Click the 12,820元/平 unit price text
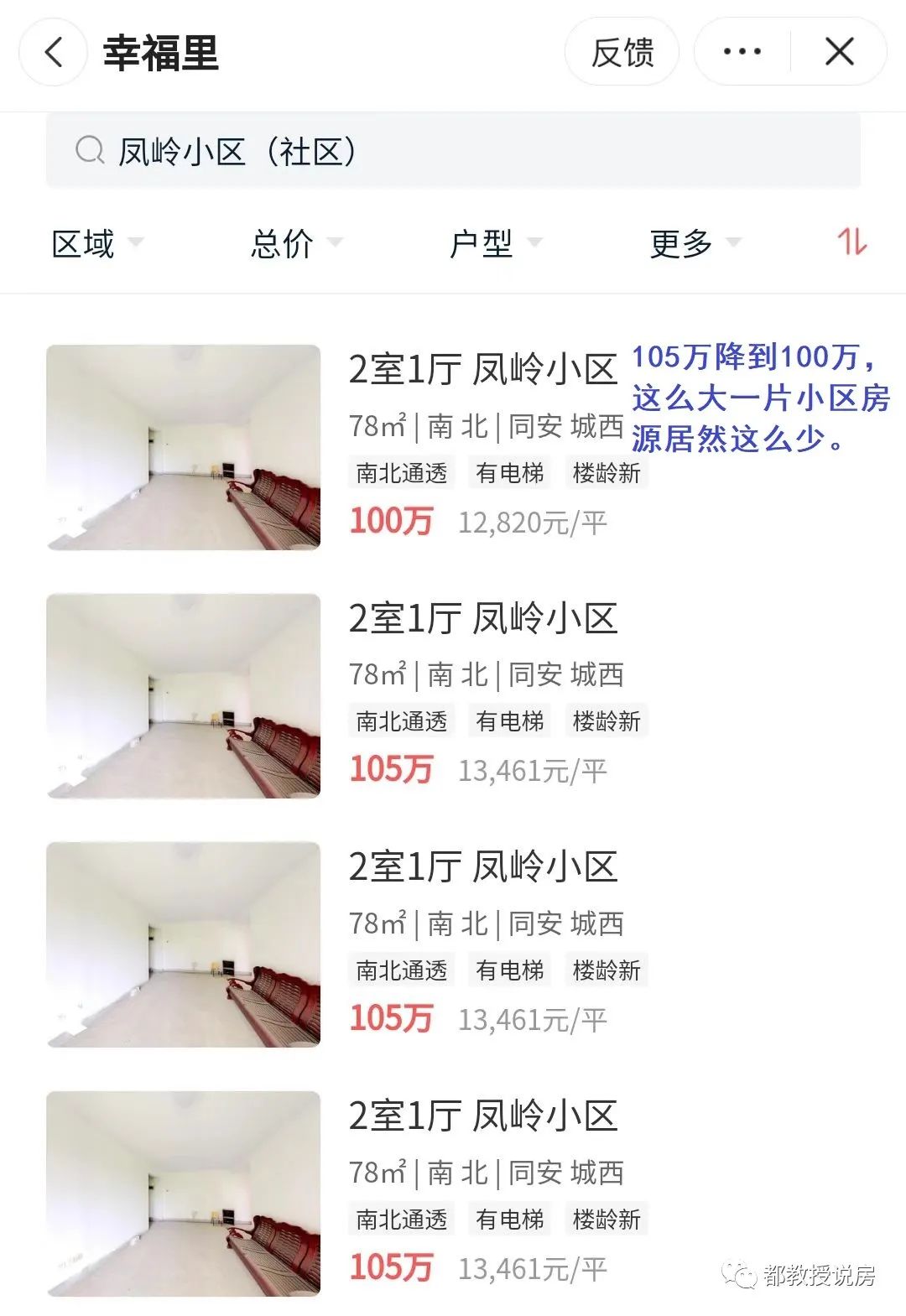 [x=534, y=521]
